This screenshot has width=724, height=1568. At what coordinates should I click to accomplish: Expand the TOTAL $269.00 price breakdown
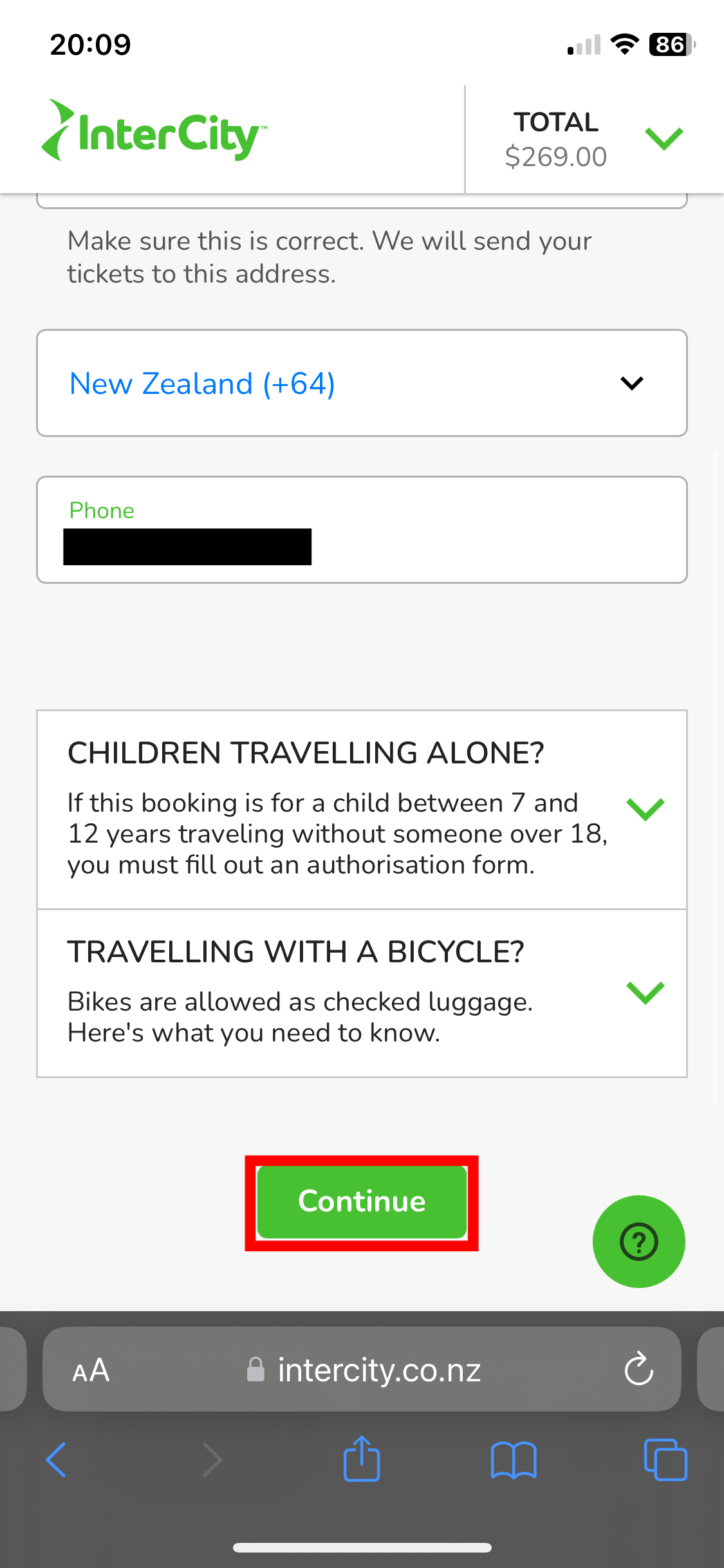[x=664, y=137]
